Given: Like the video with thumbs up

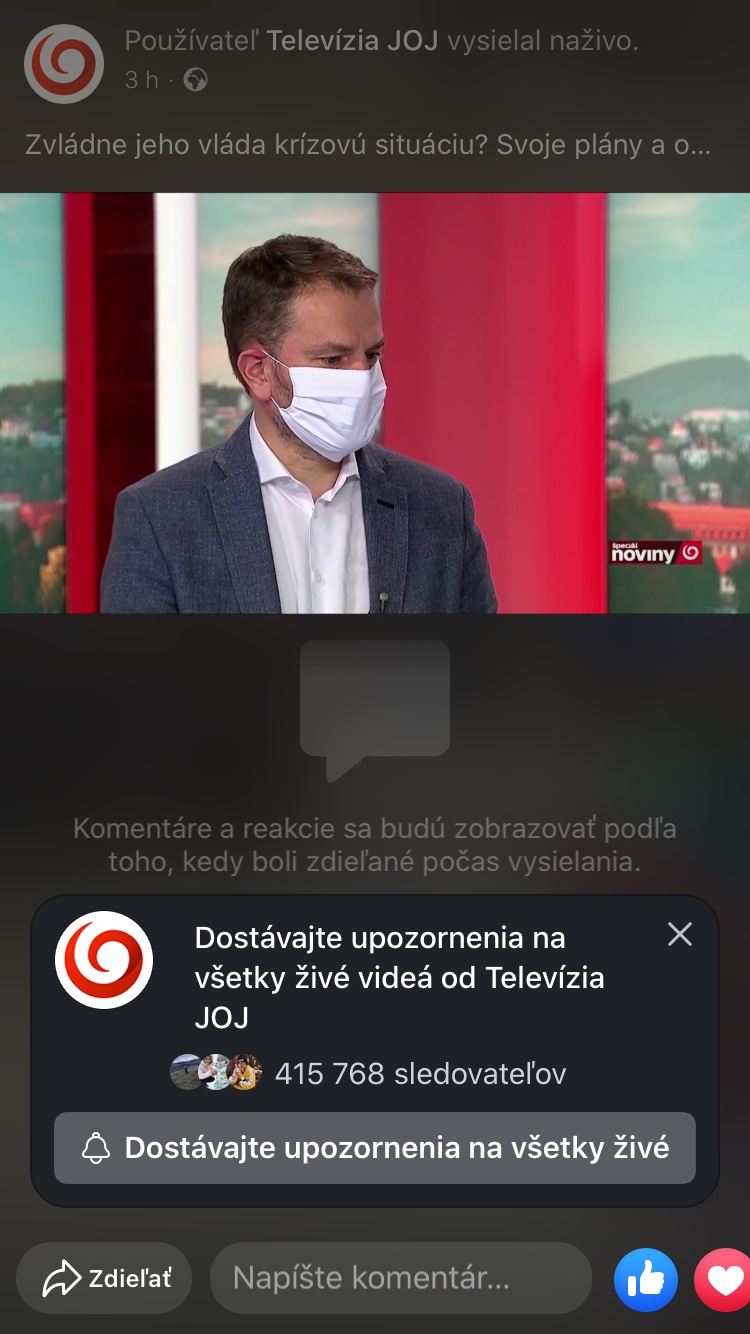Looking at the screenshot, I should [x=645, y=1279].
